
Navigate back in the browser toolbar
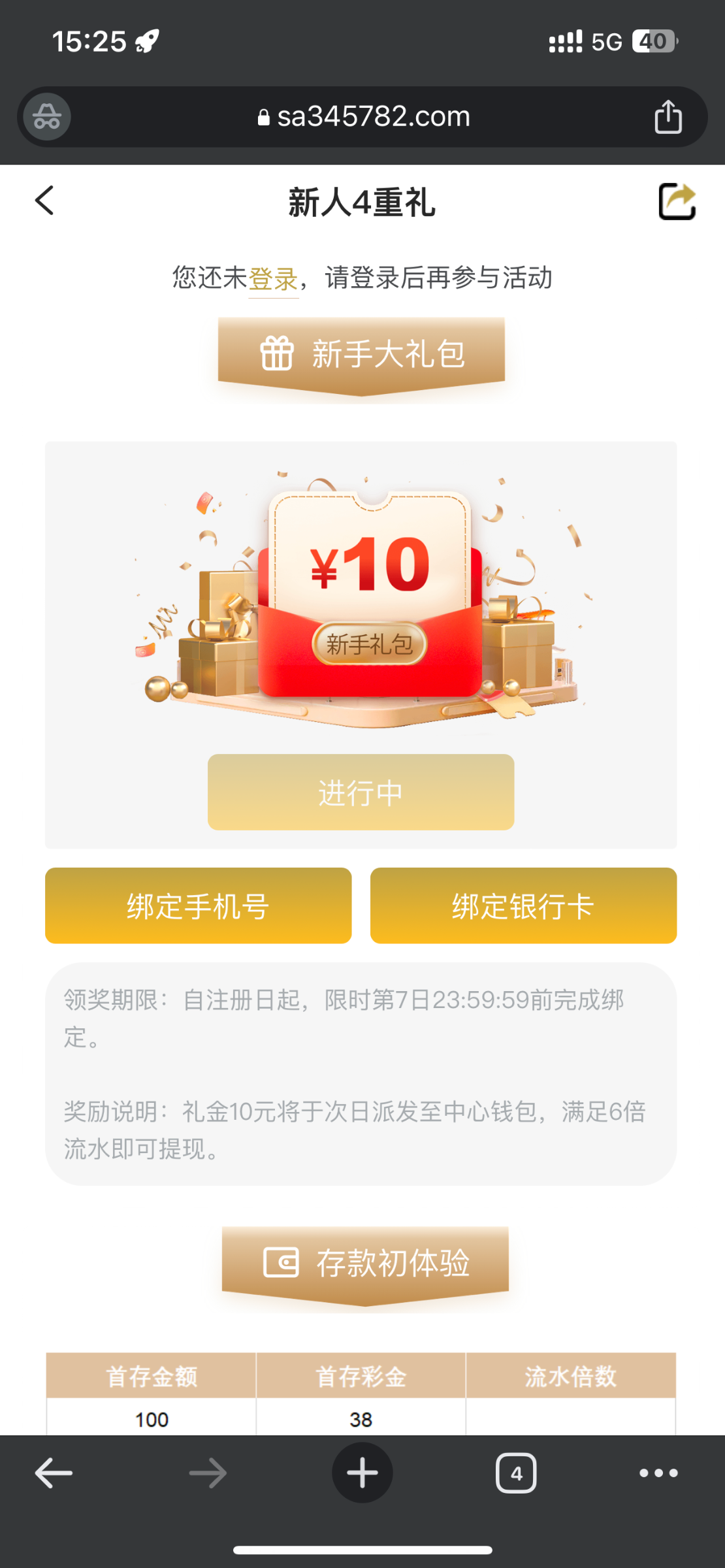point(54,1473)
